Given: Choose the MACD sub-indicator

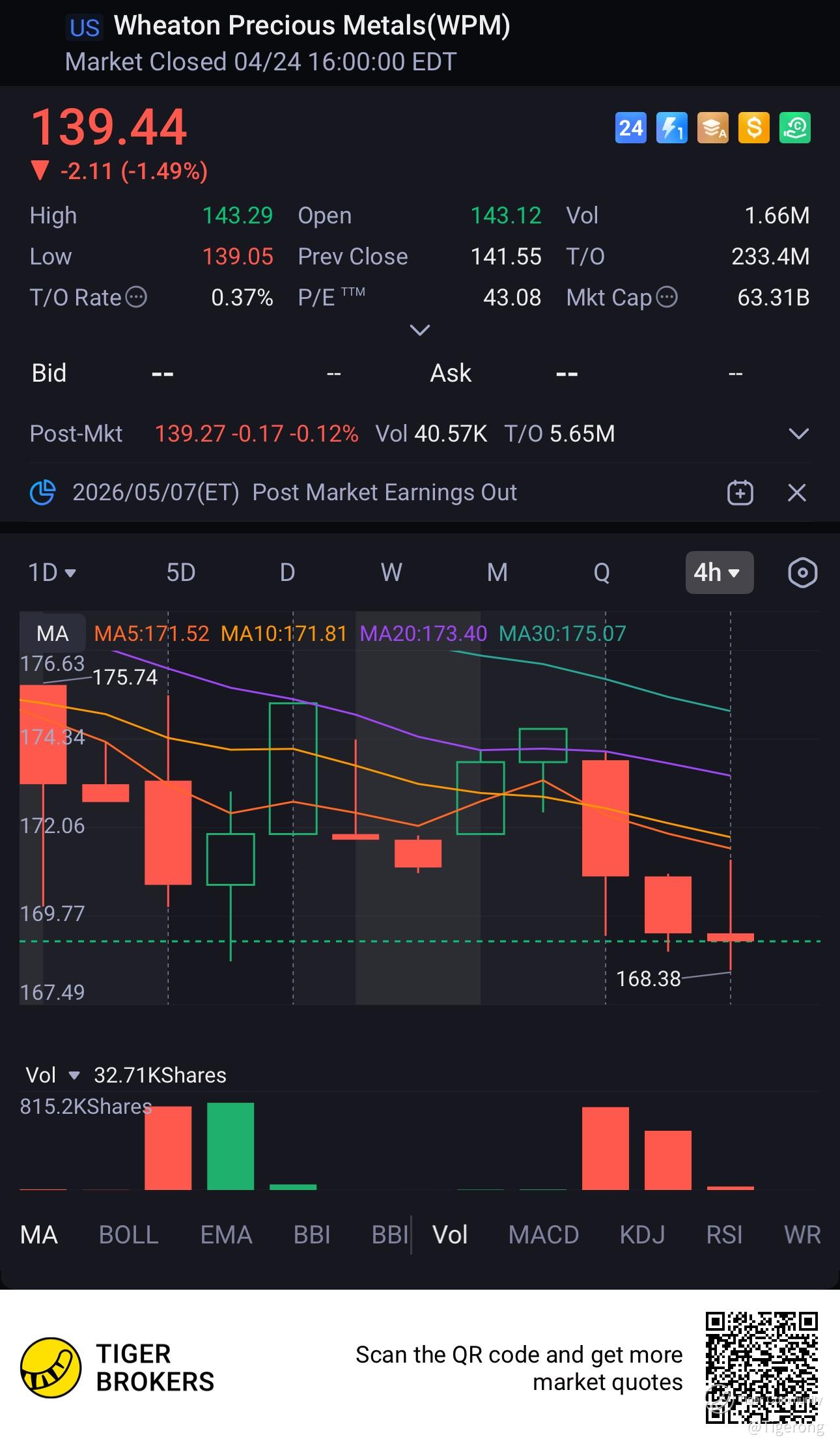Looking at the screenshot, I should [544, 1234].
